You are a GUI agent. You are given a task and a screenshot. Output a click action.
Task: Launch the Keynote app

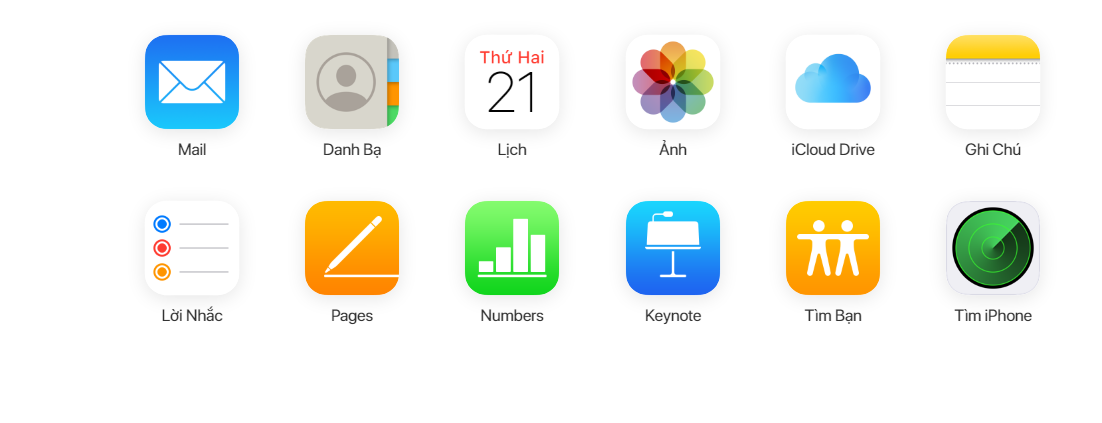[673, 248]
